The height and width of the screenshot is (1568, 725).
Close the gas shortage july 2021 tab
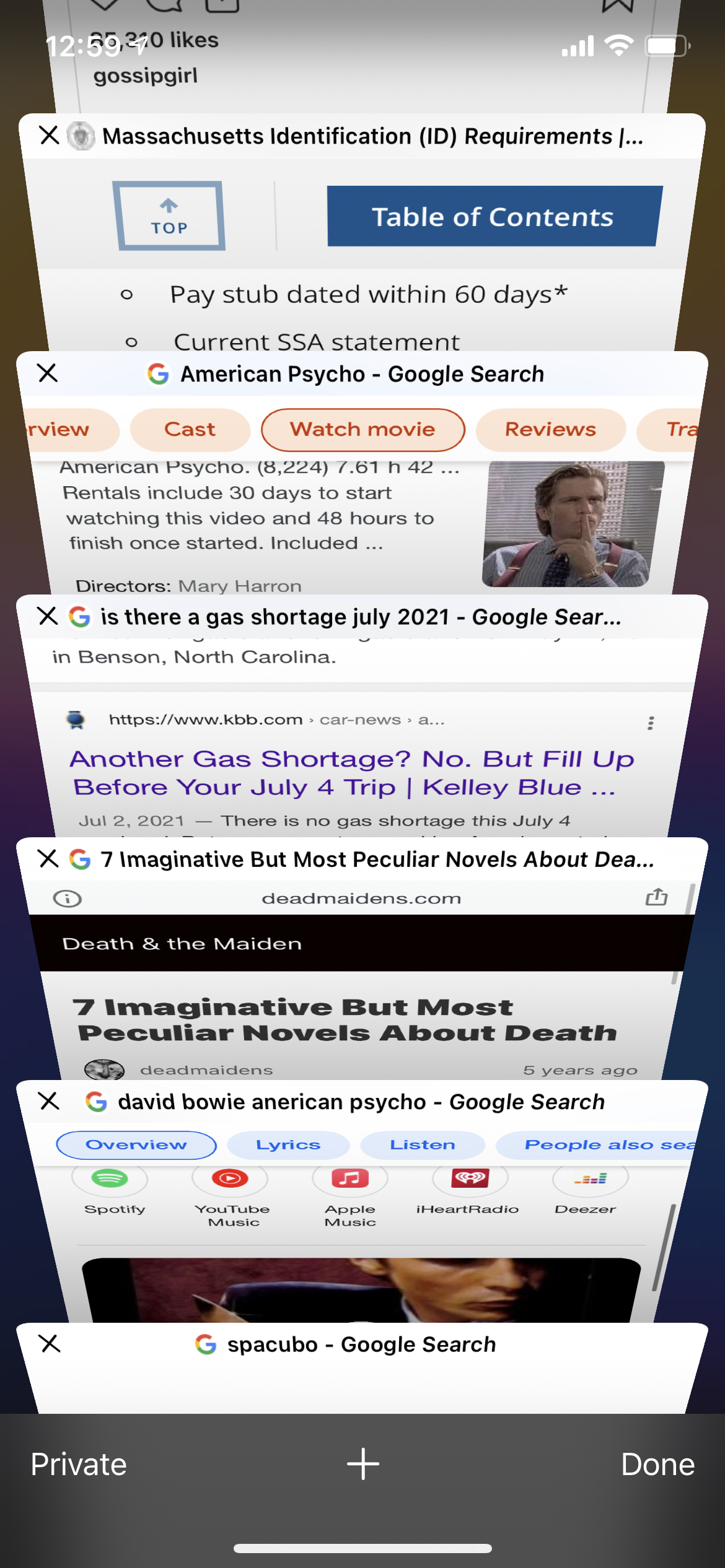point(48,616)
